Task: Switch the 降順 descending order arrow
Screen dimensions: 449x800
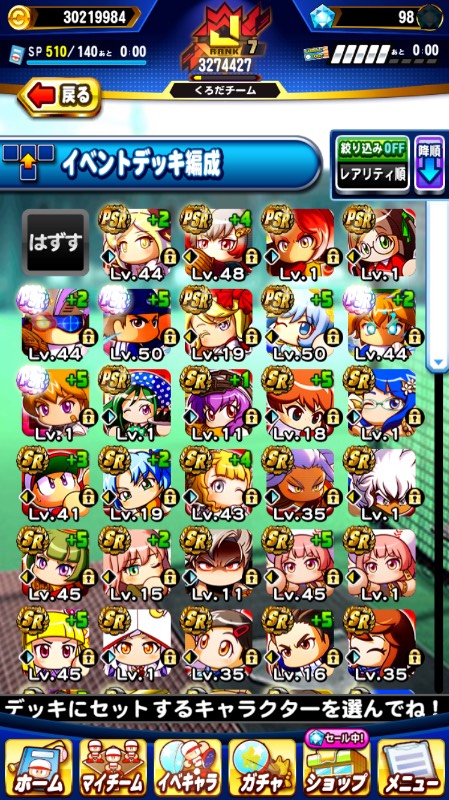Action: pyautogui.click(x=429, y=164)
